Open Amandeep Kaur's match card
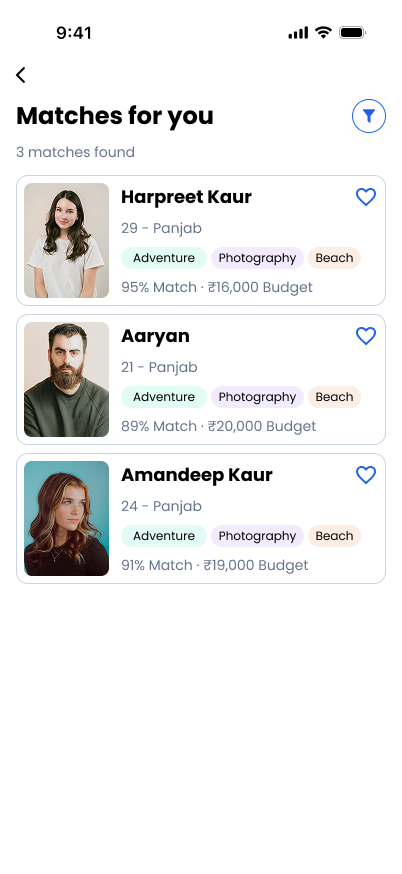The height and width of the screenshot is (874, 402). coord(201,518)
